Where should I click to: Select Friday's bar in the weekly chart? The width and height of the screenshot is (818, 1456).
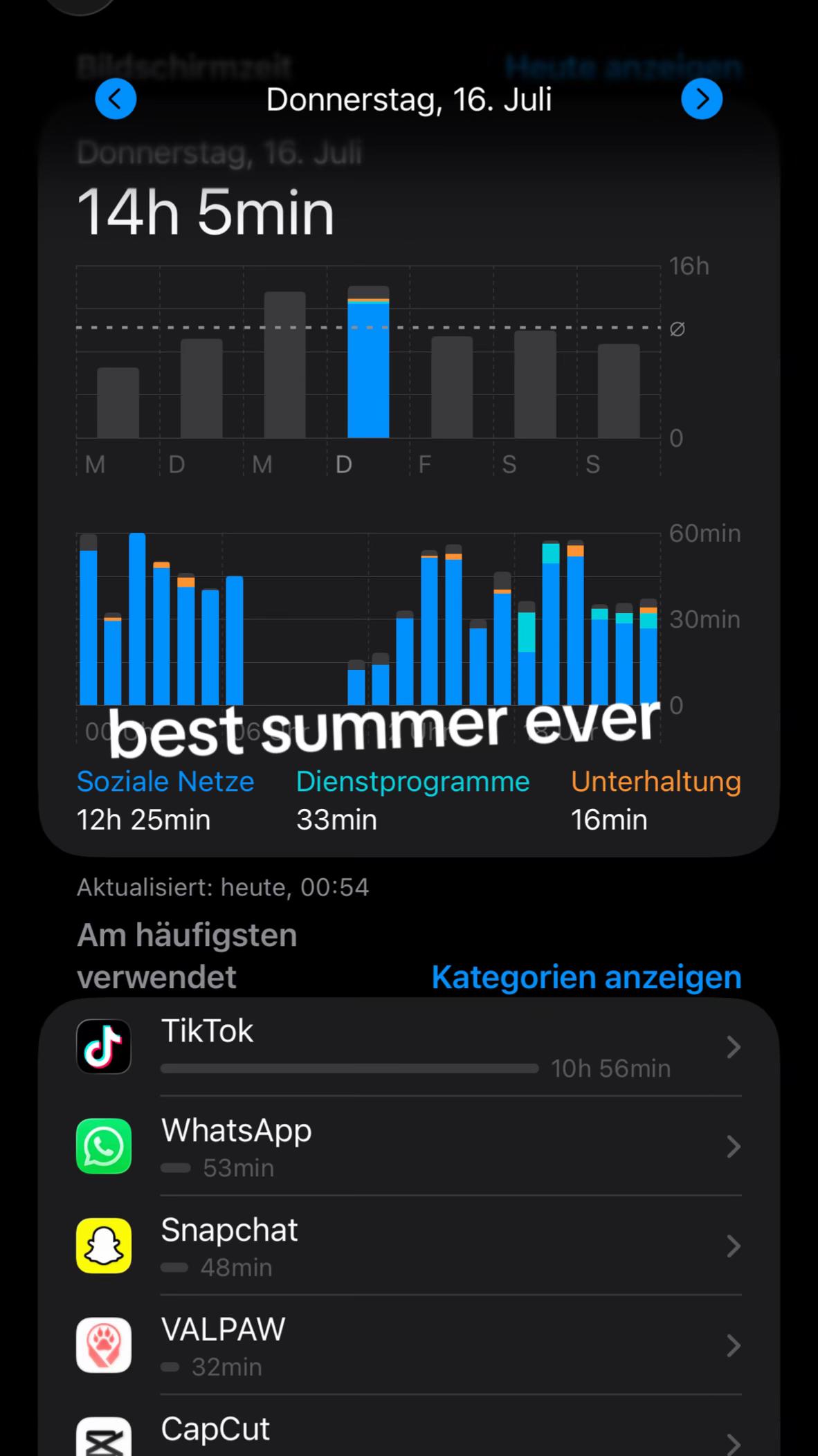[x=452, y=388]
